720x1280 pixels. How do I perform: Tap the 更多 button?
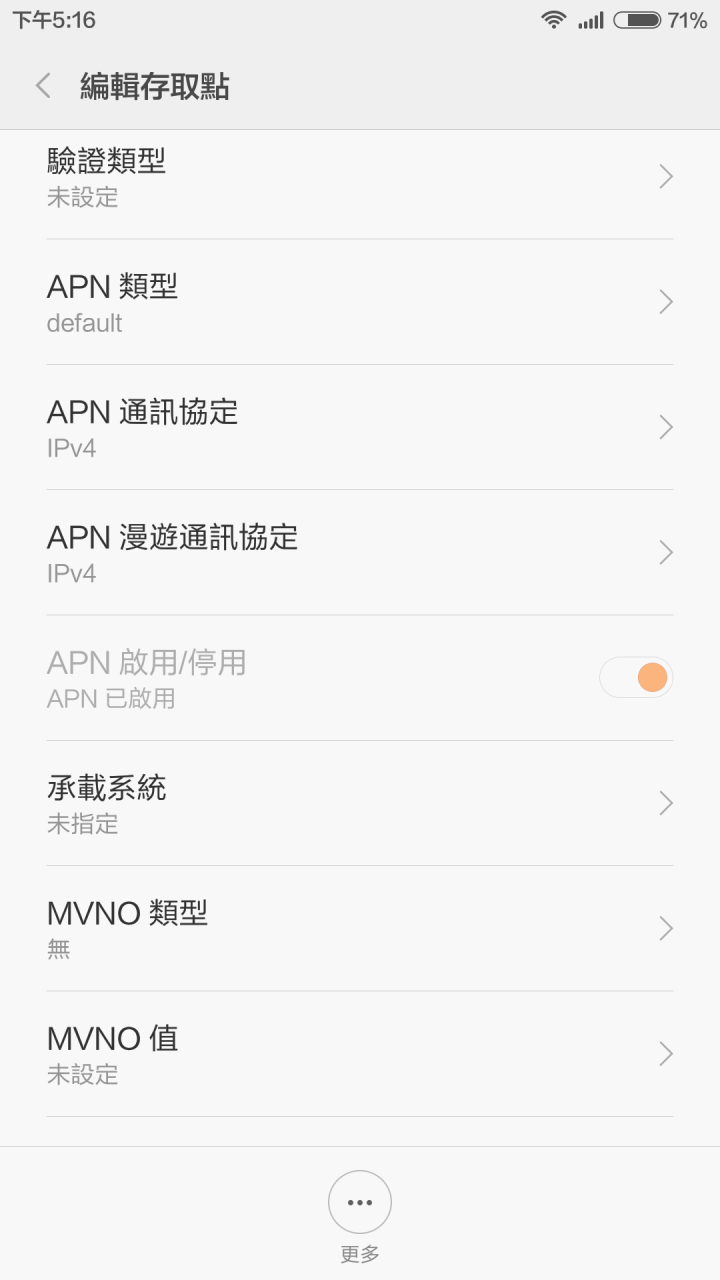coord(360,1216)
